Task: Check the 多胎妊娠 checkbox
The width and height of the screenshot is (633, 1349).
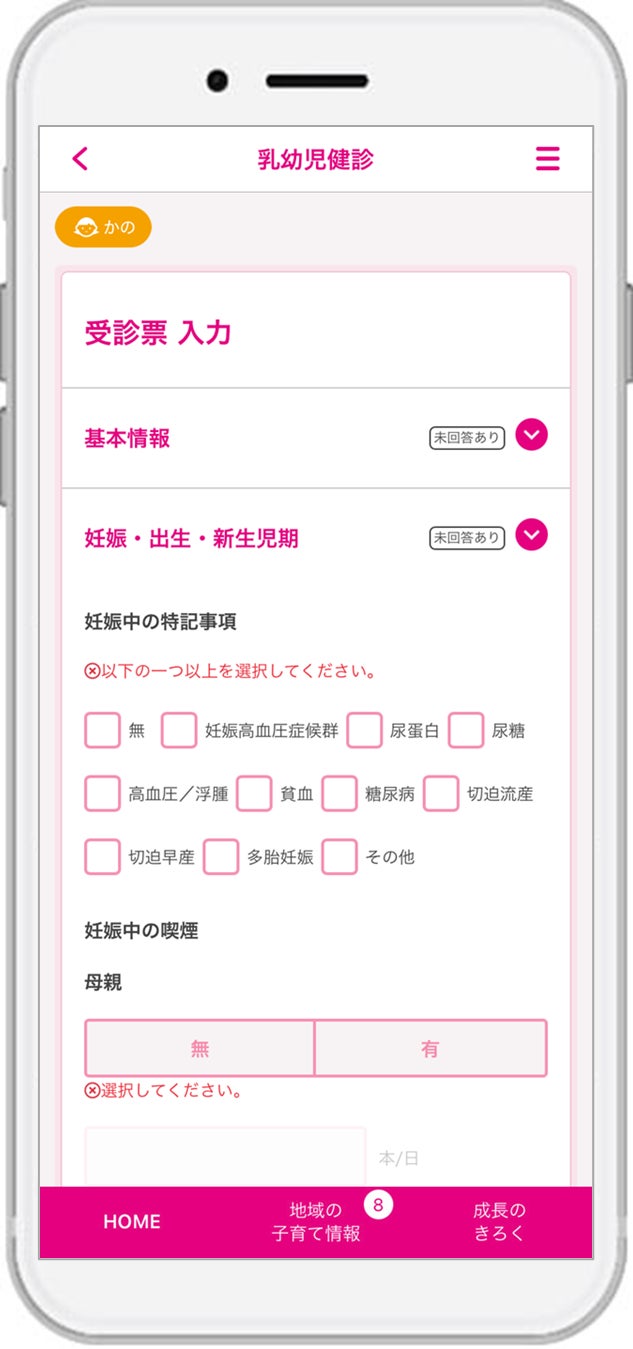Action: coord(221,857)
